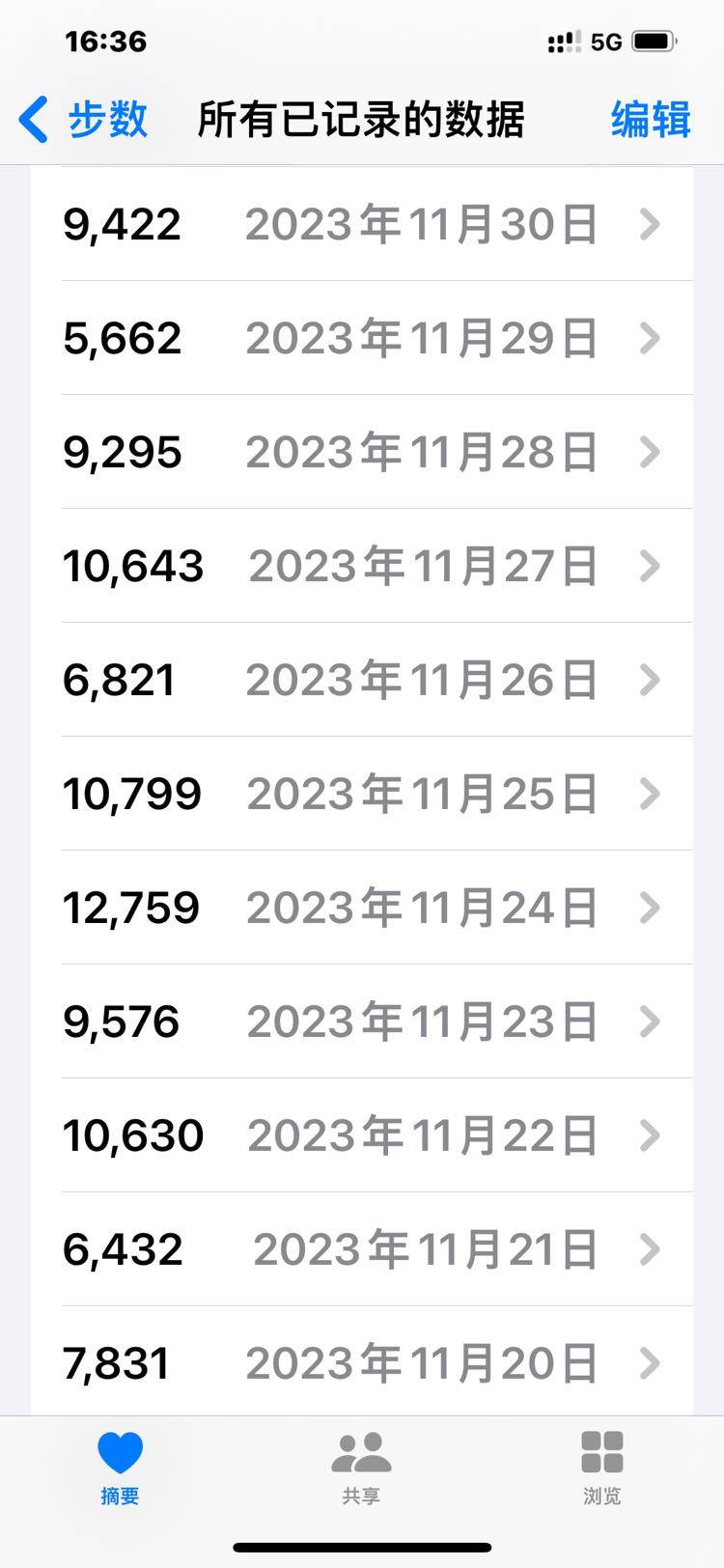Select the 2023年11月23日 step record
Viewport: 724px width, 1568px height.
coord(362,1022)
